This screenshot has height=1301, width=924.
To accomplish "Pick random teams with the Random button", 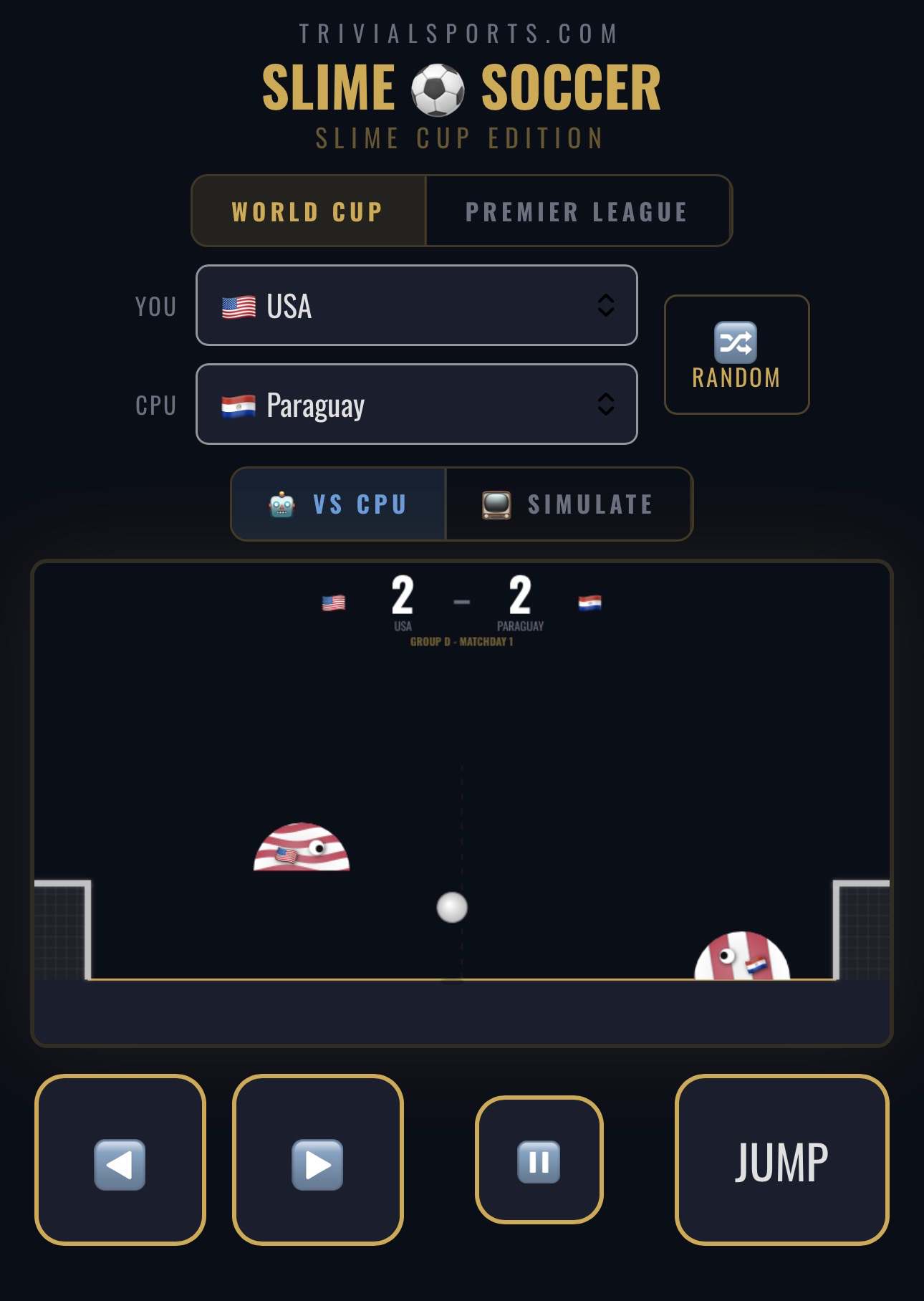I will coord(736,355).
